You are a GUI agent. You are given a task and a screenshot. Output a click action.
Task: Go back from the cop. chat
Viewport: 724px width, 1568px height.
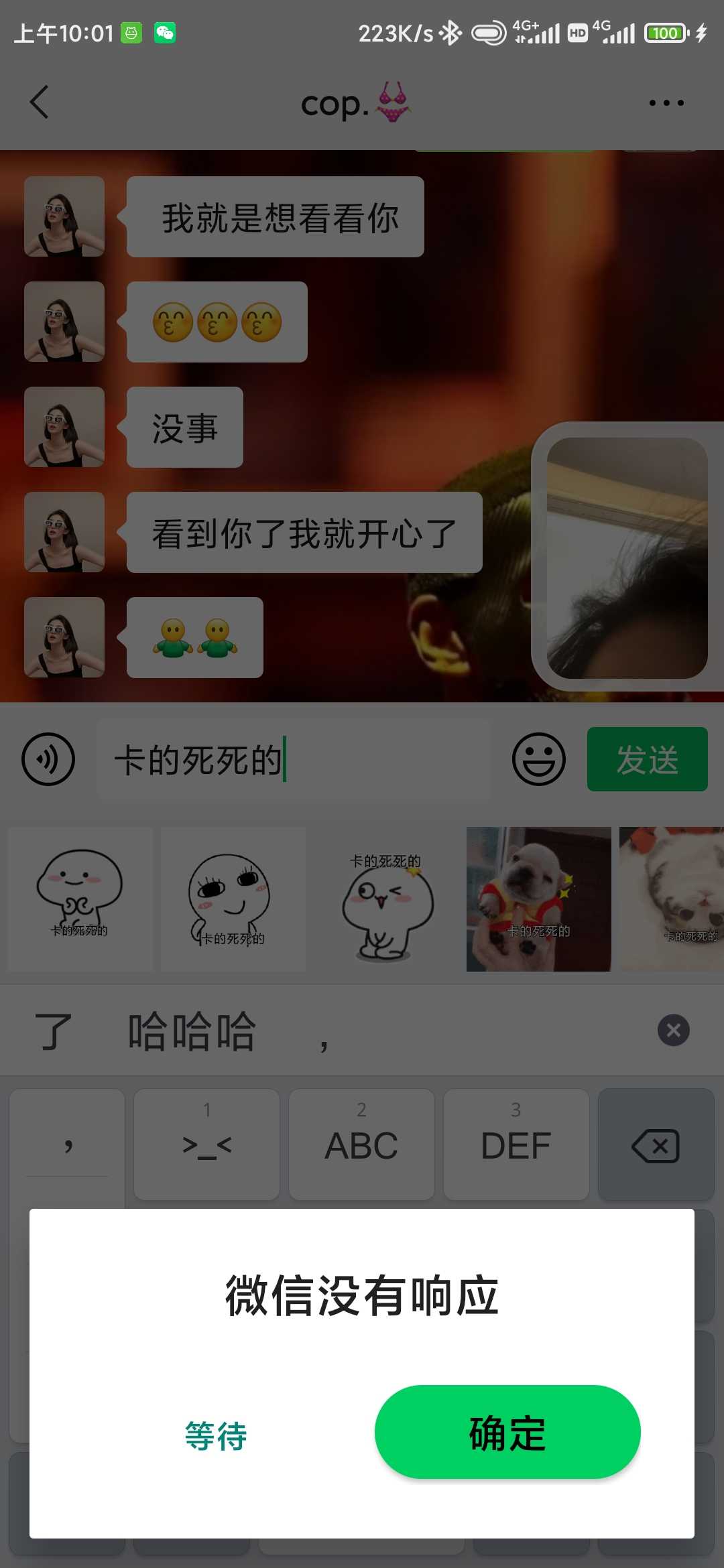point(40,103)
